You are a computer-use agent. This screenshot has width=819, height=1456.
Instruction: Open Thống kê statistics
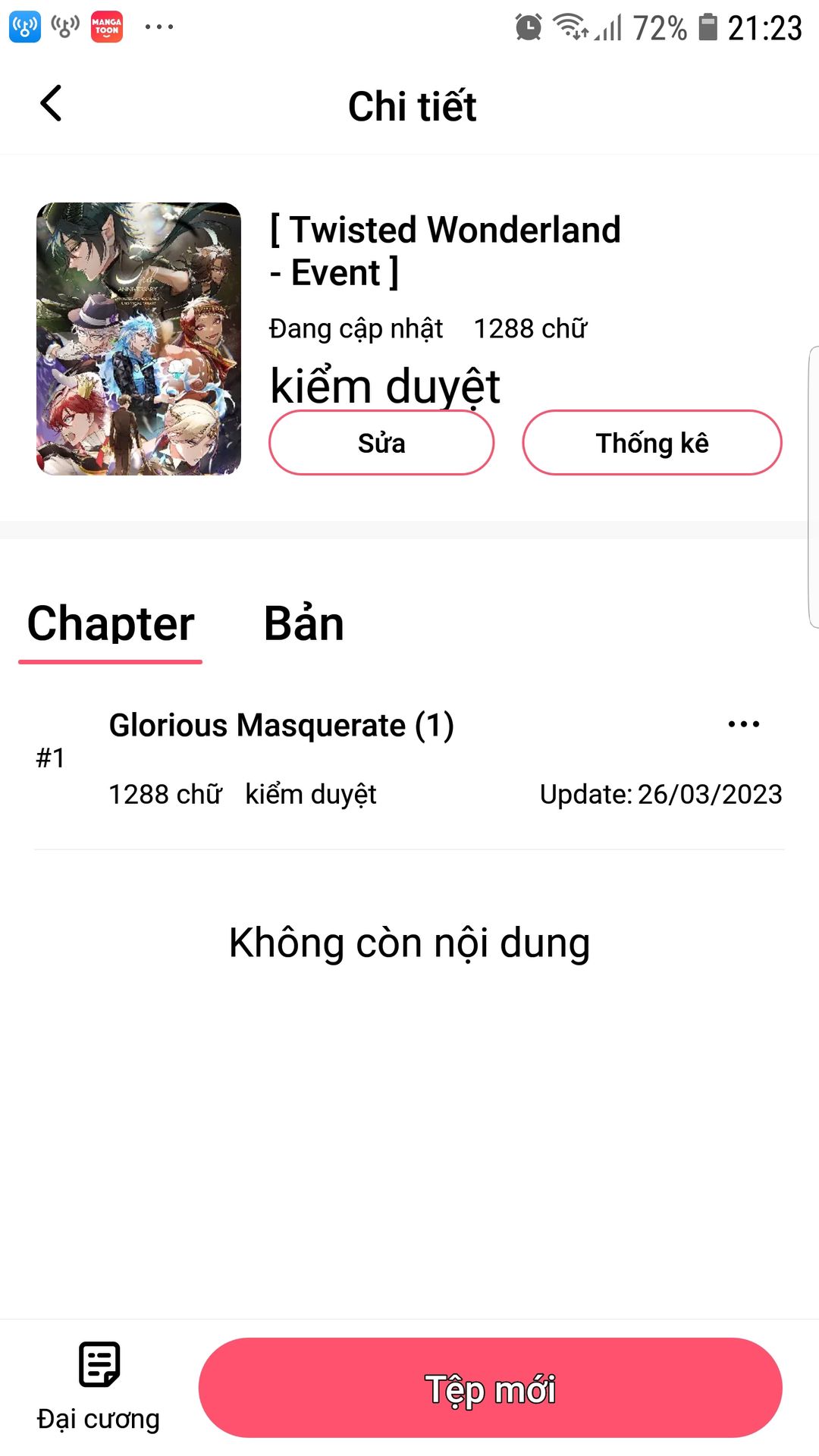tap(651, 443)
